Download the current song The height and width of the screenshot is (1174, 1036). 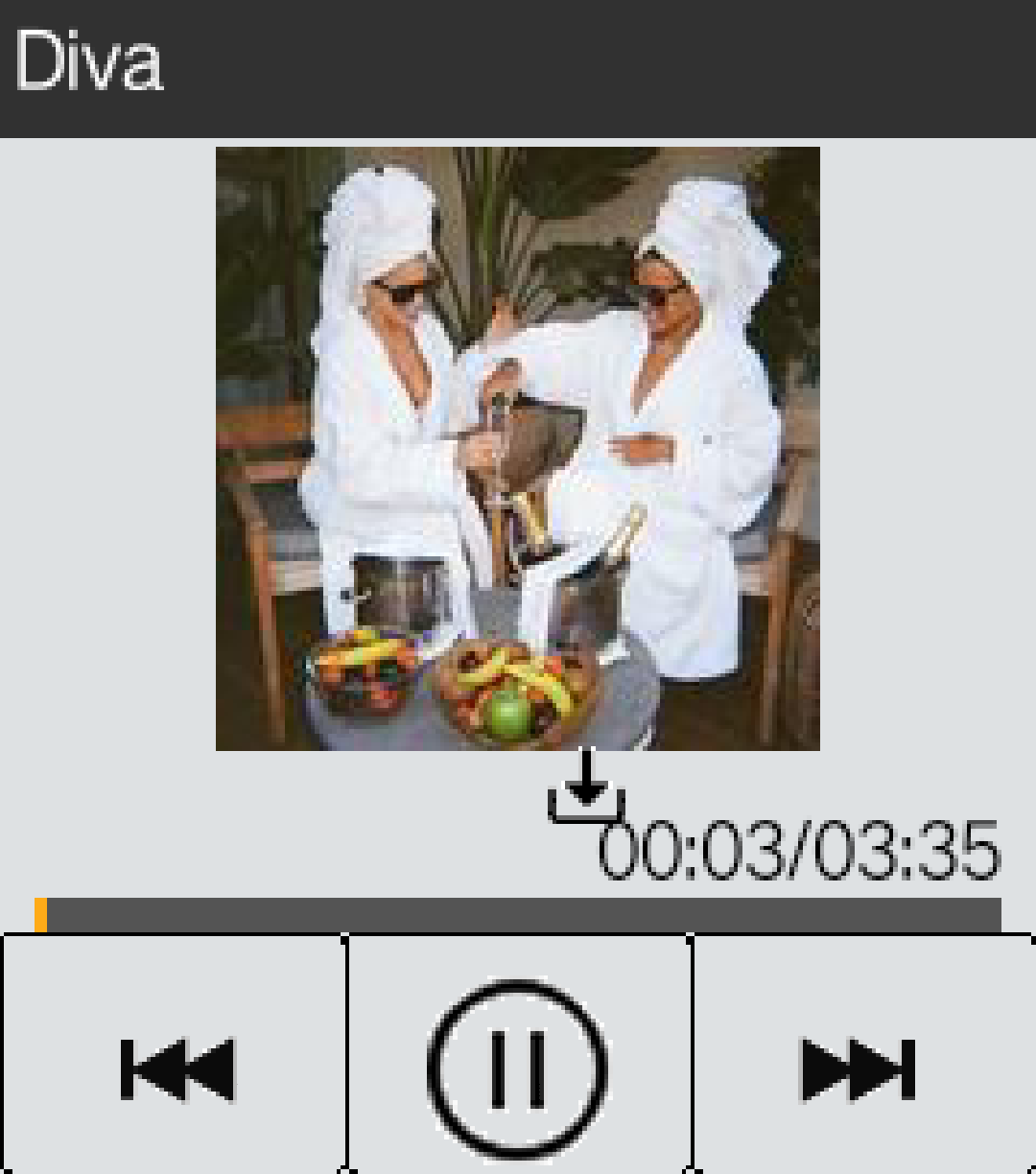(587, 788)
